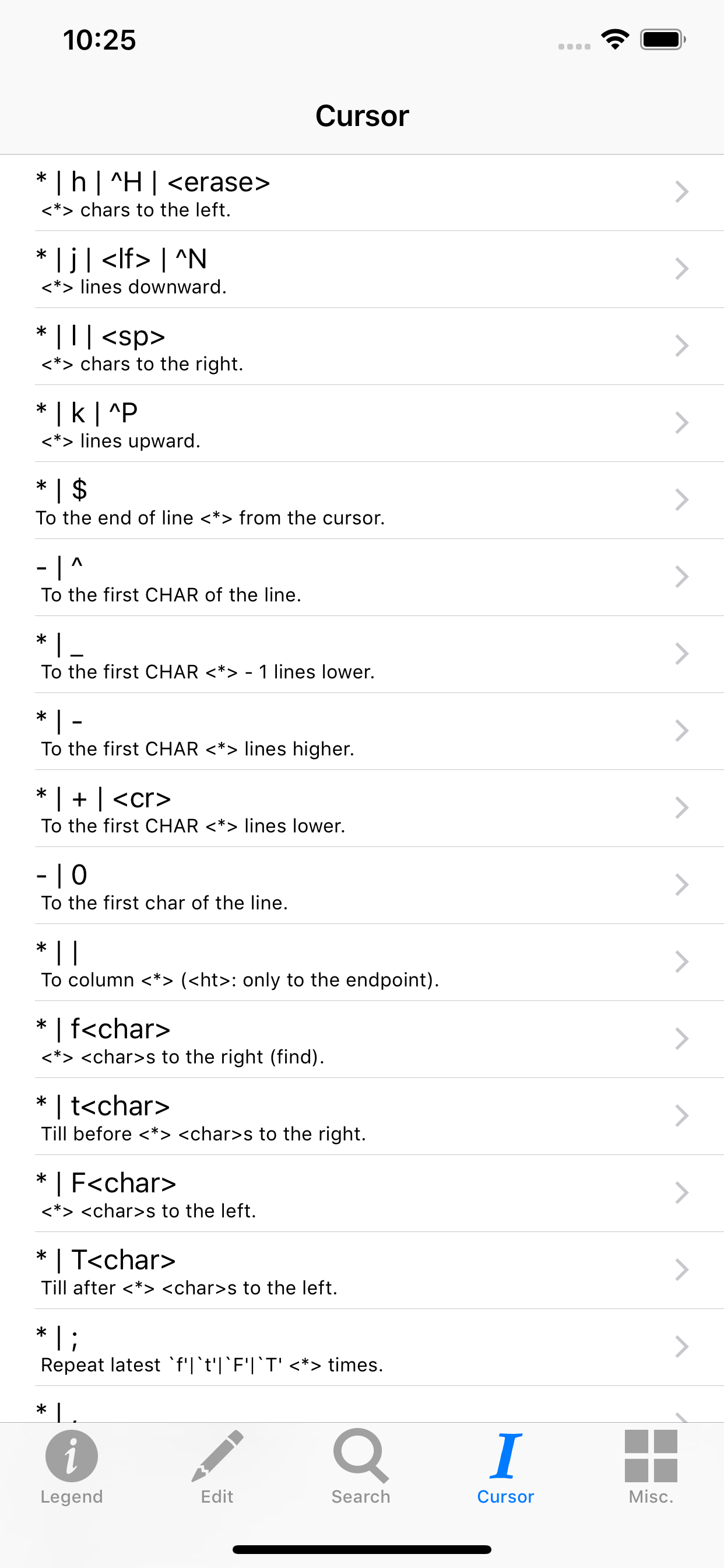View the 'chars to the right' command
This screenshot has height=1568, width=724.
[362, 346]
